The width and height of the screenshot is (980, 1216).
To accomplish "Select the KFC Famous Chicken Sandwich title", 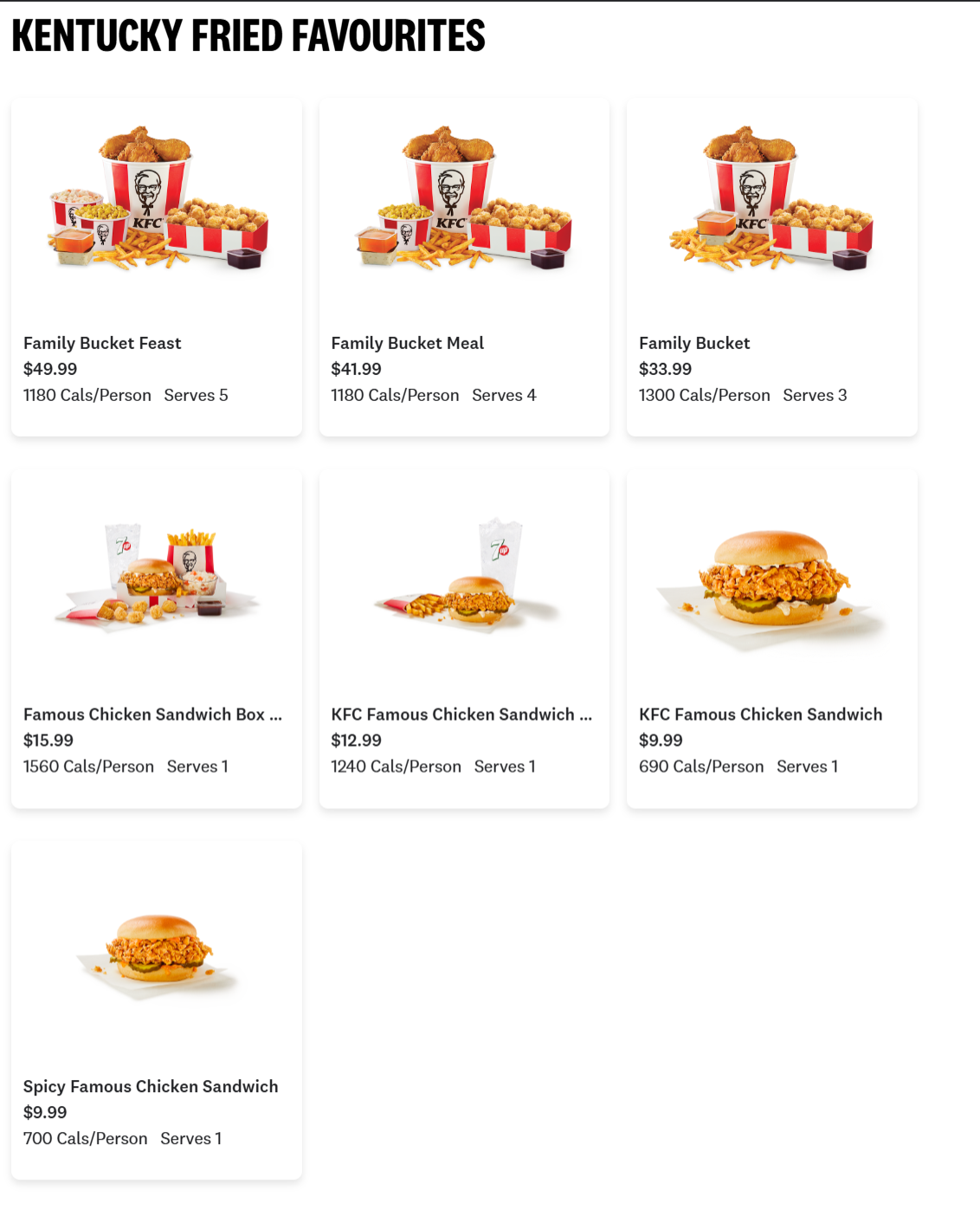I will pyautogui.click(x=761, y=715).
